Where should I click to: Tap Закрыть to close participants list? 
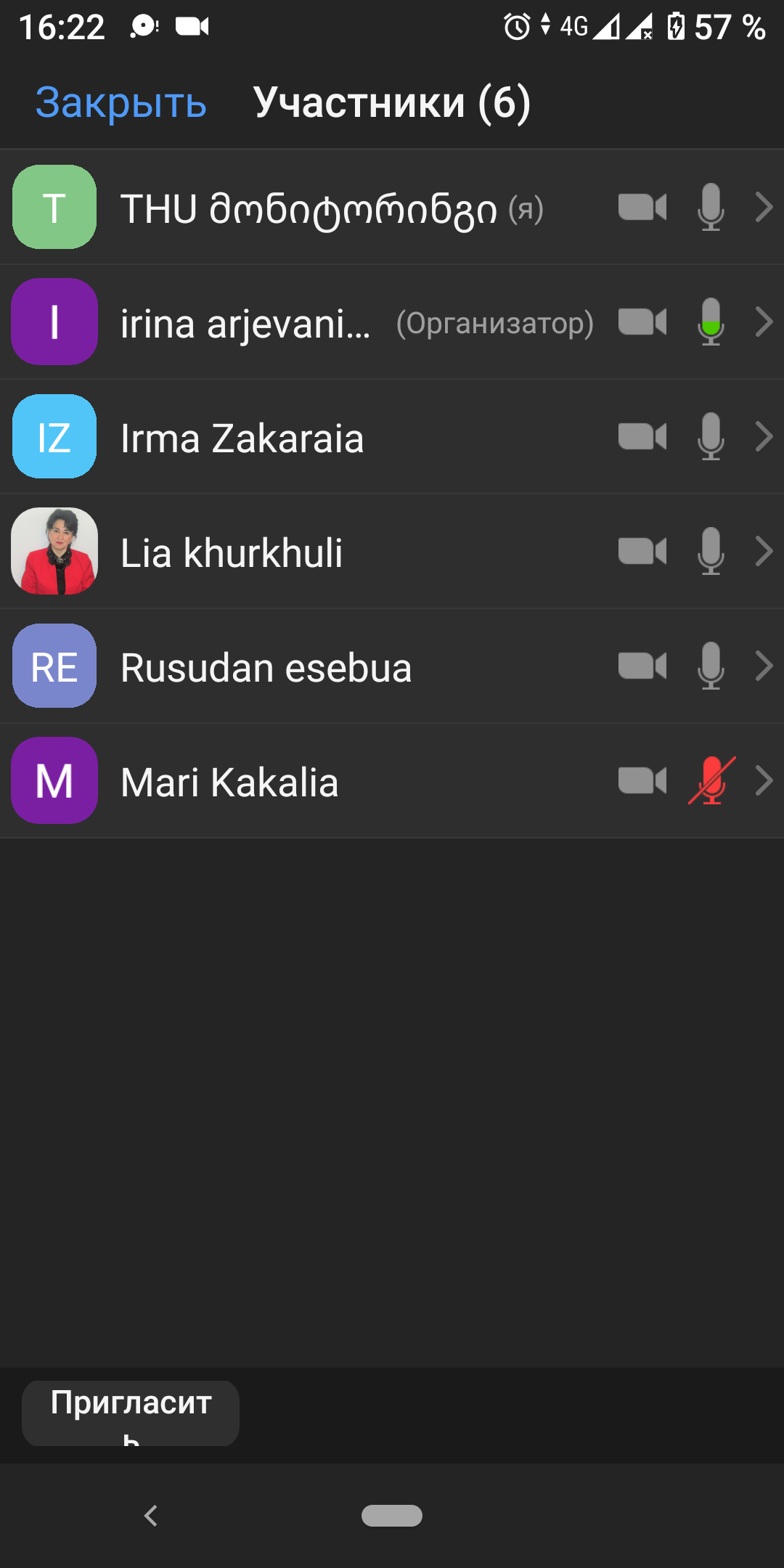click(x=121, y=102)
